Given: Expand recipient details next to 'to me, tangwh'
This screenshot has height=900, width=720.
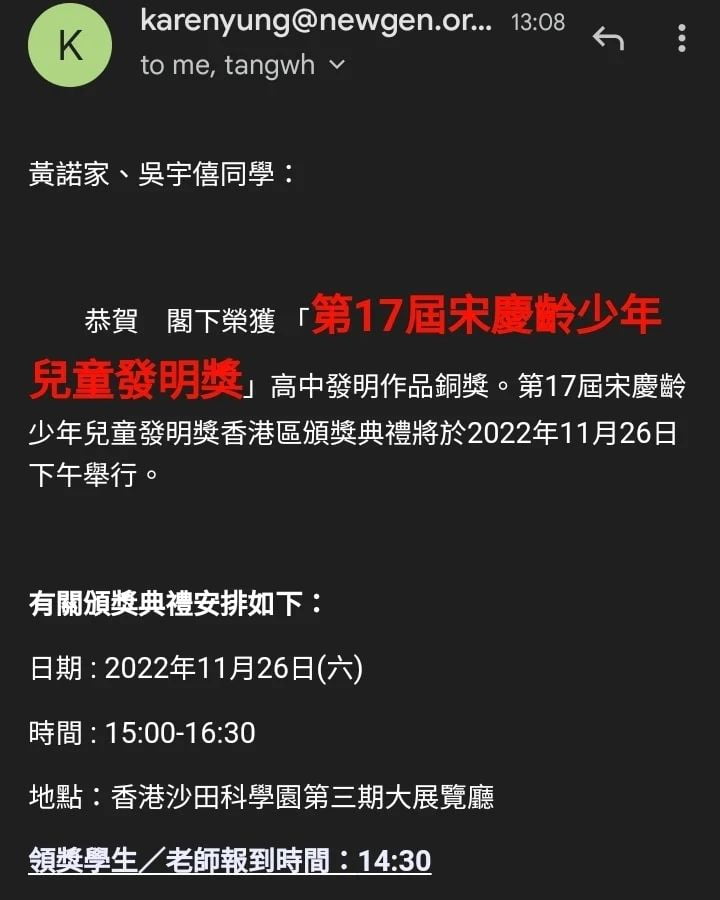Looking at the screenshot, I should 337,65.
